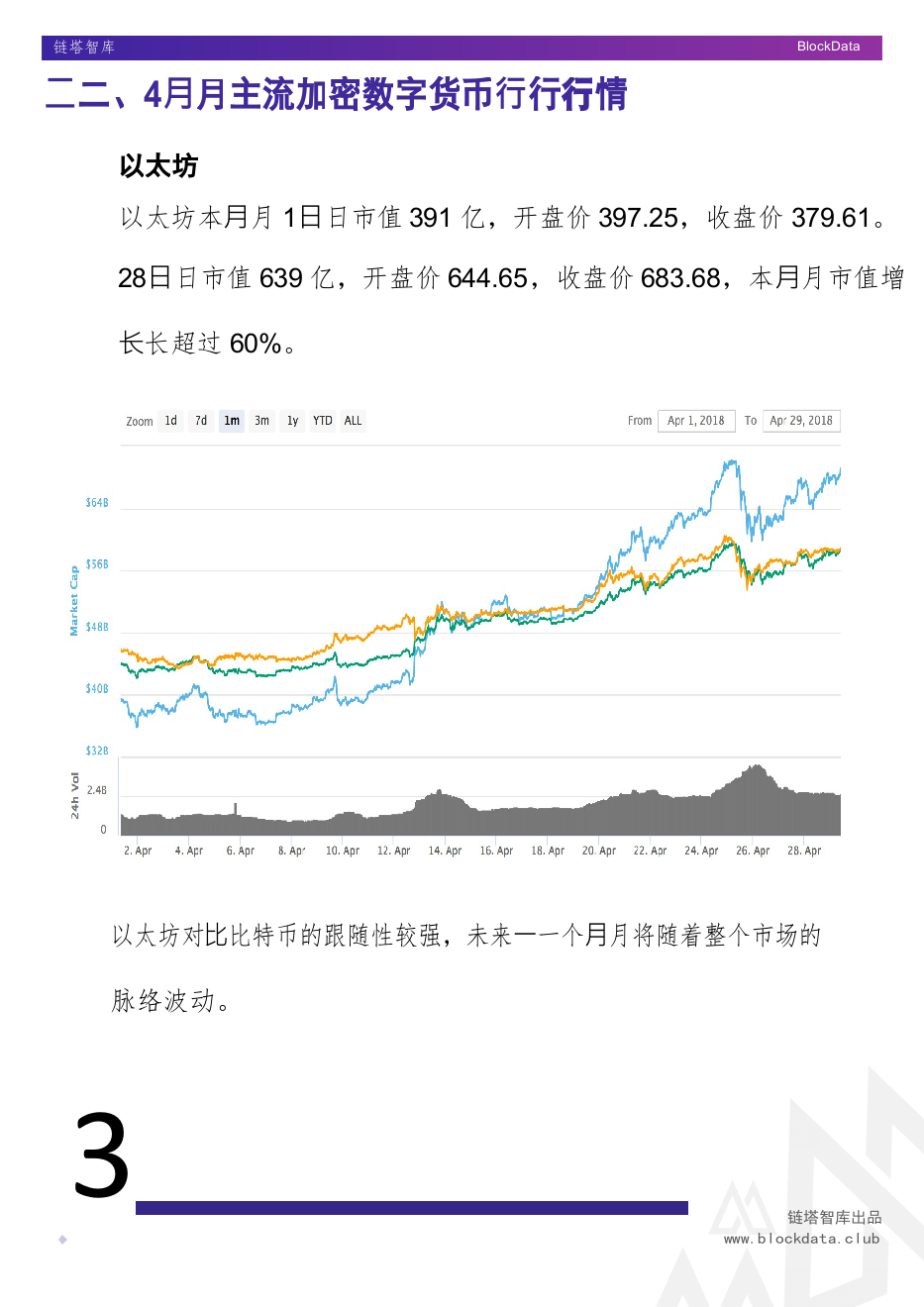Click the BlockData label in the header bar
This screenshot has height=1307, width=924.
(828, 46)
